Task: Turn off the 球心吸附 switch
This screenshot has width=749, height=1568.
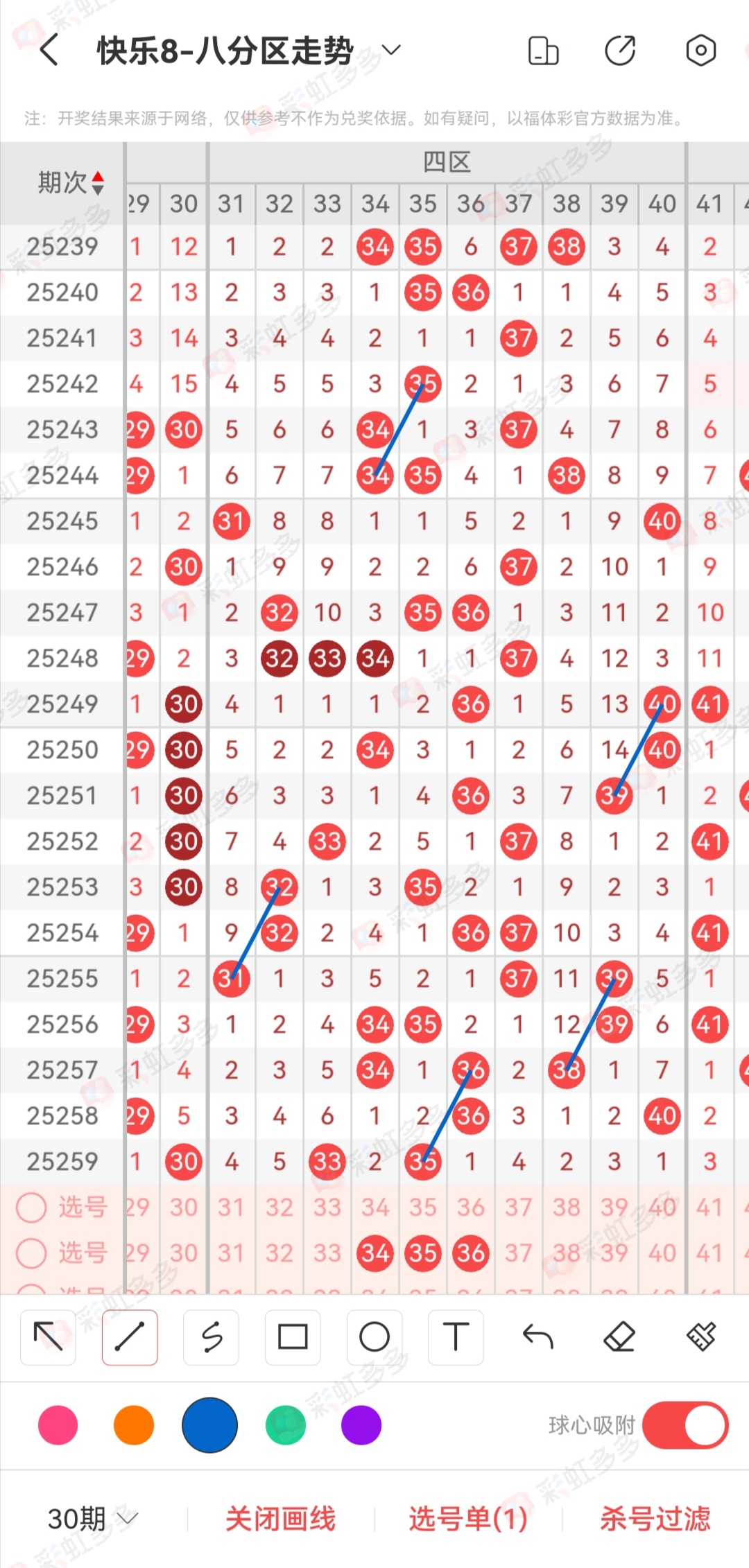Action: click(685, 1425)
